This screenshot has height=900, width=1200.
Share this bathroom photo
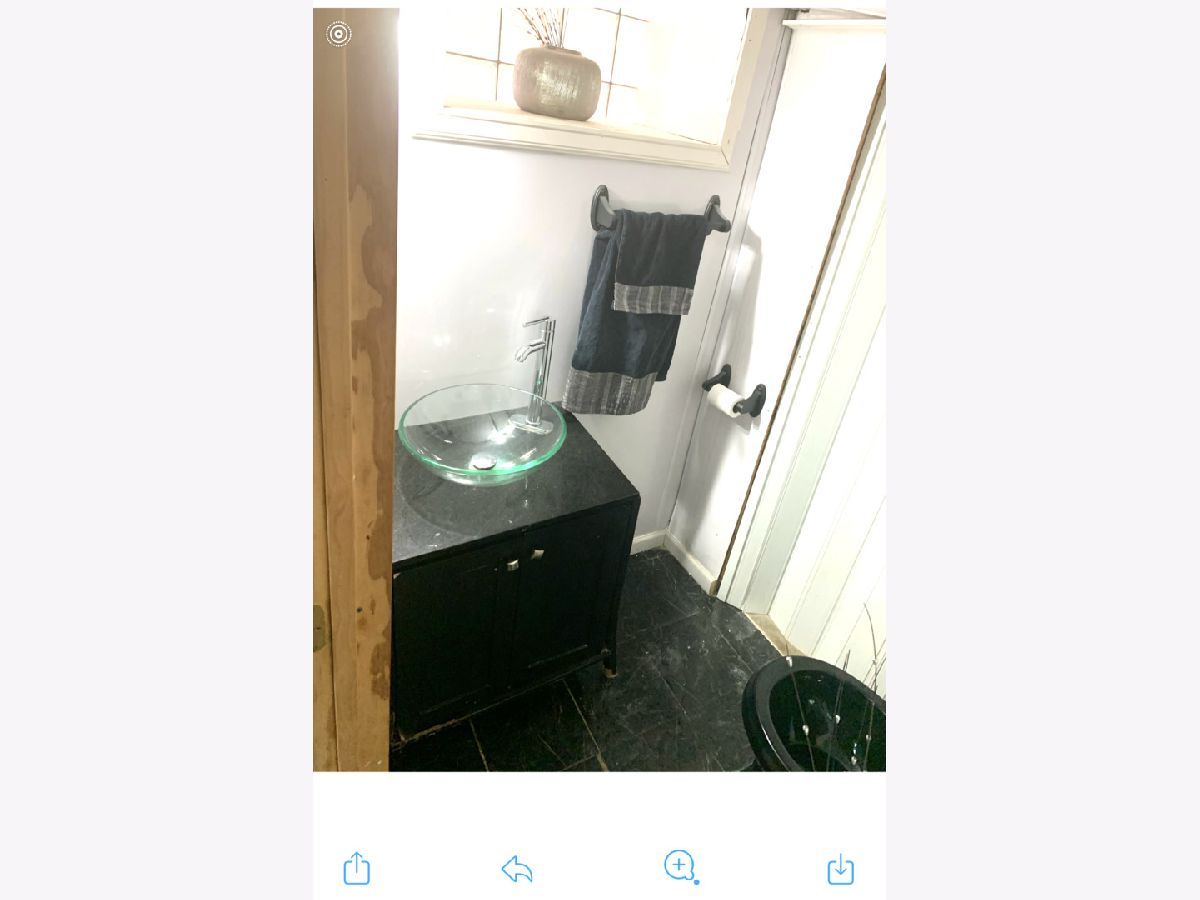tap(356, 868)
